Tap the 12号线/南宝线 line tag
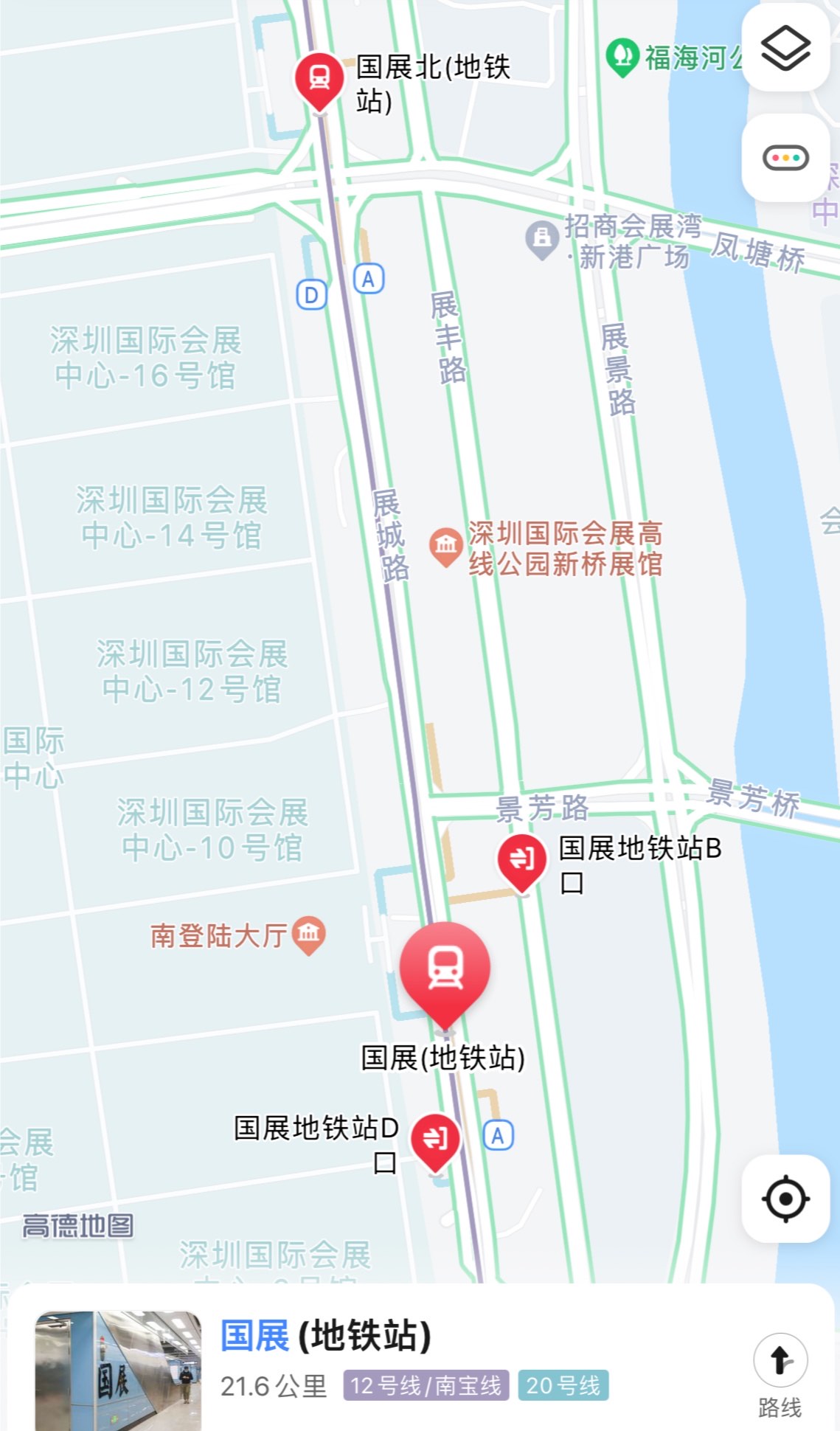The width and height of the screenshot is (840, 1431). (x=426, y=1385)
